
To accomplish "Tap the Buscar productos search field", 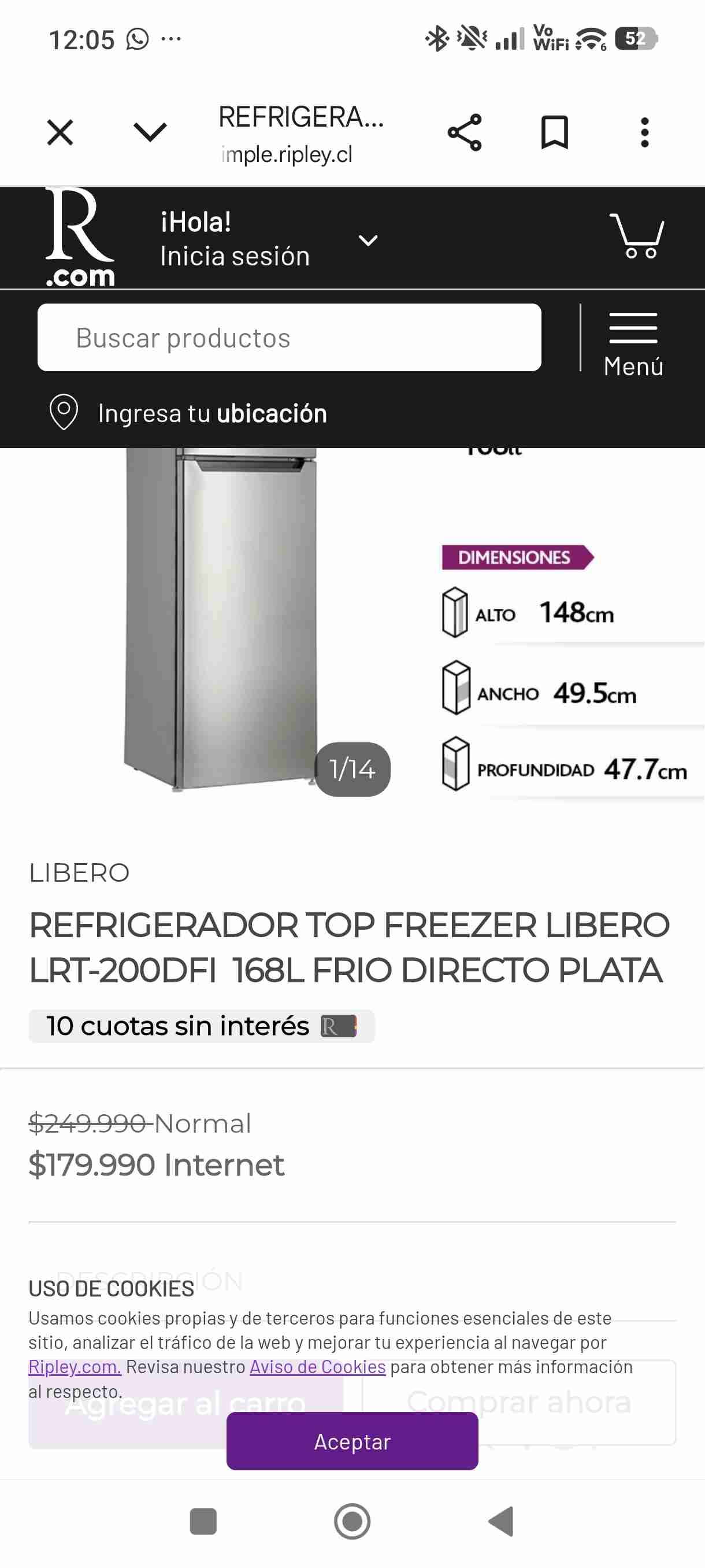I will click(290, 336).
